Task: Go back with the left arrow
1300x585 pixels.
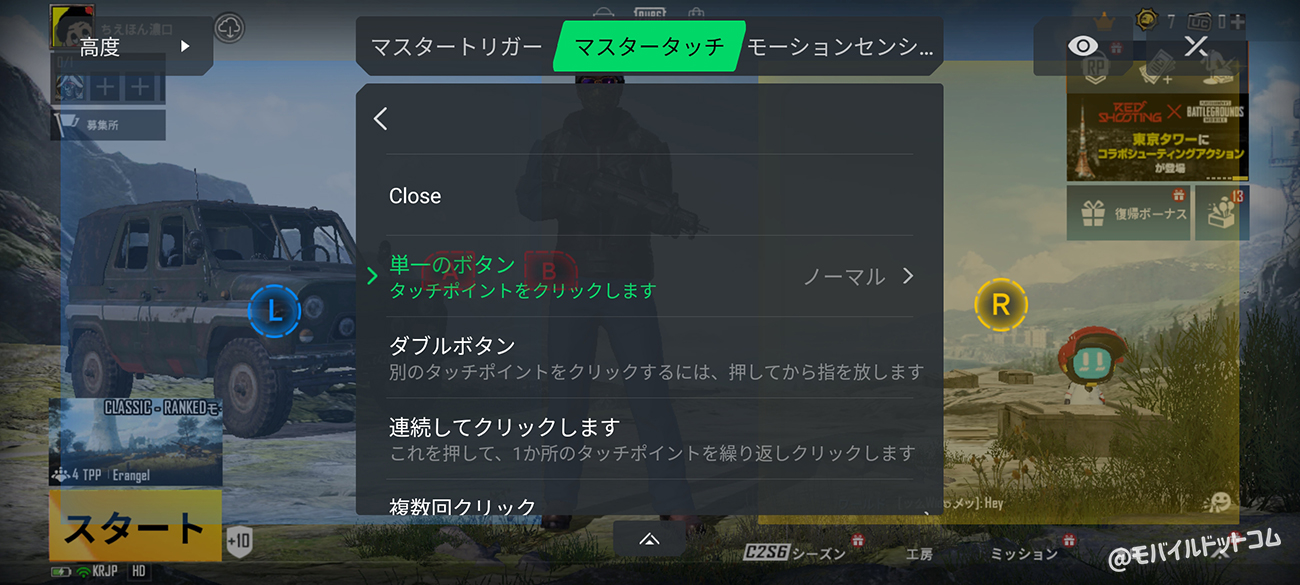Action: pos(380,119)
